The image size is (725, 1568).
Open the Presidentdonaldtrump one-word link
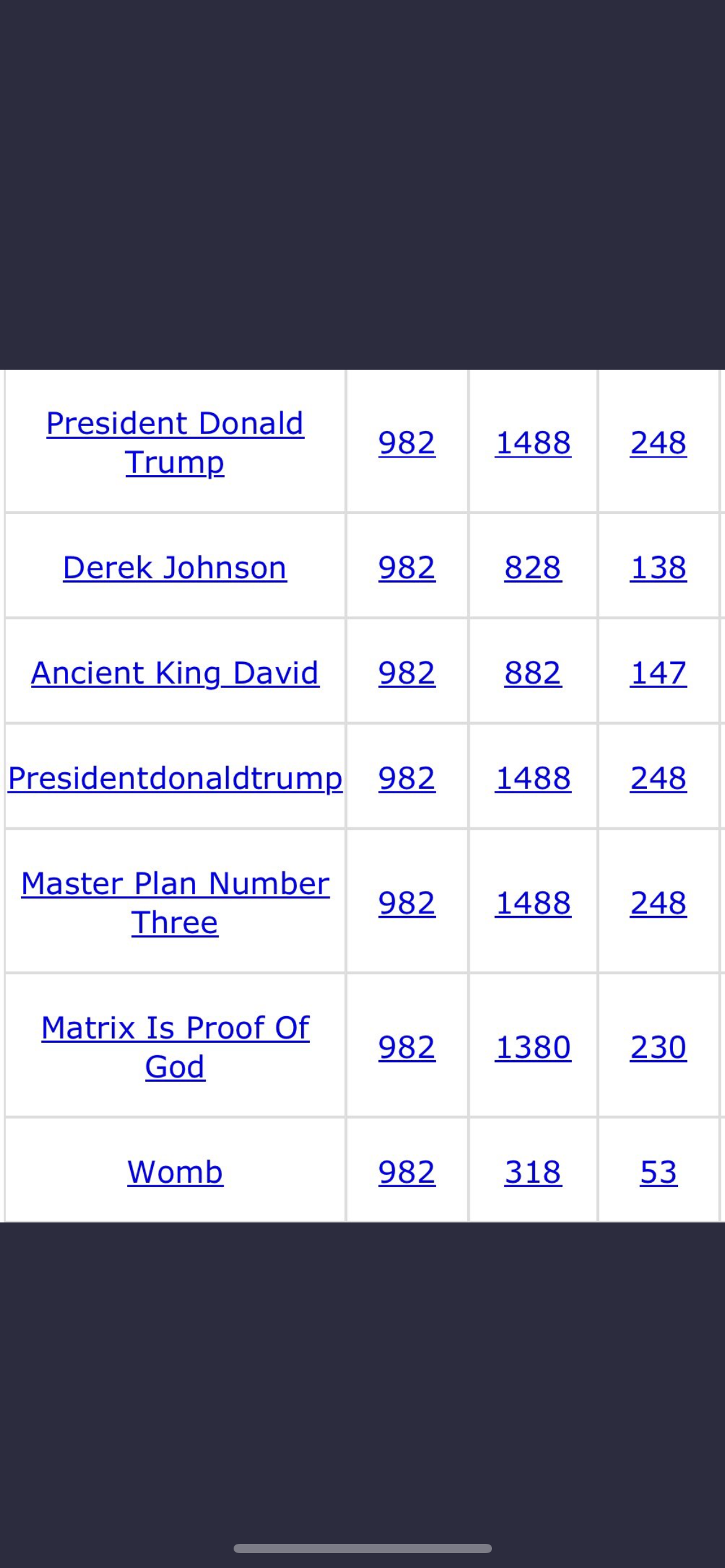pos(175,778)
